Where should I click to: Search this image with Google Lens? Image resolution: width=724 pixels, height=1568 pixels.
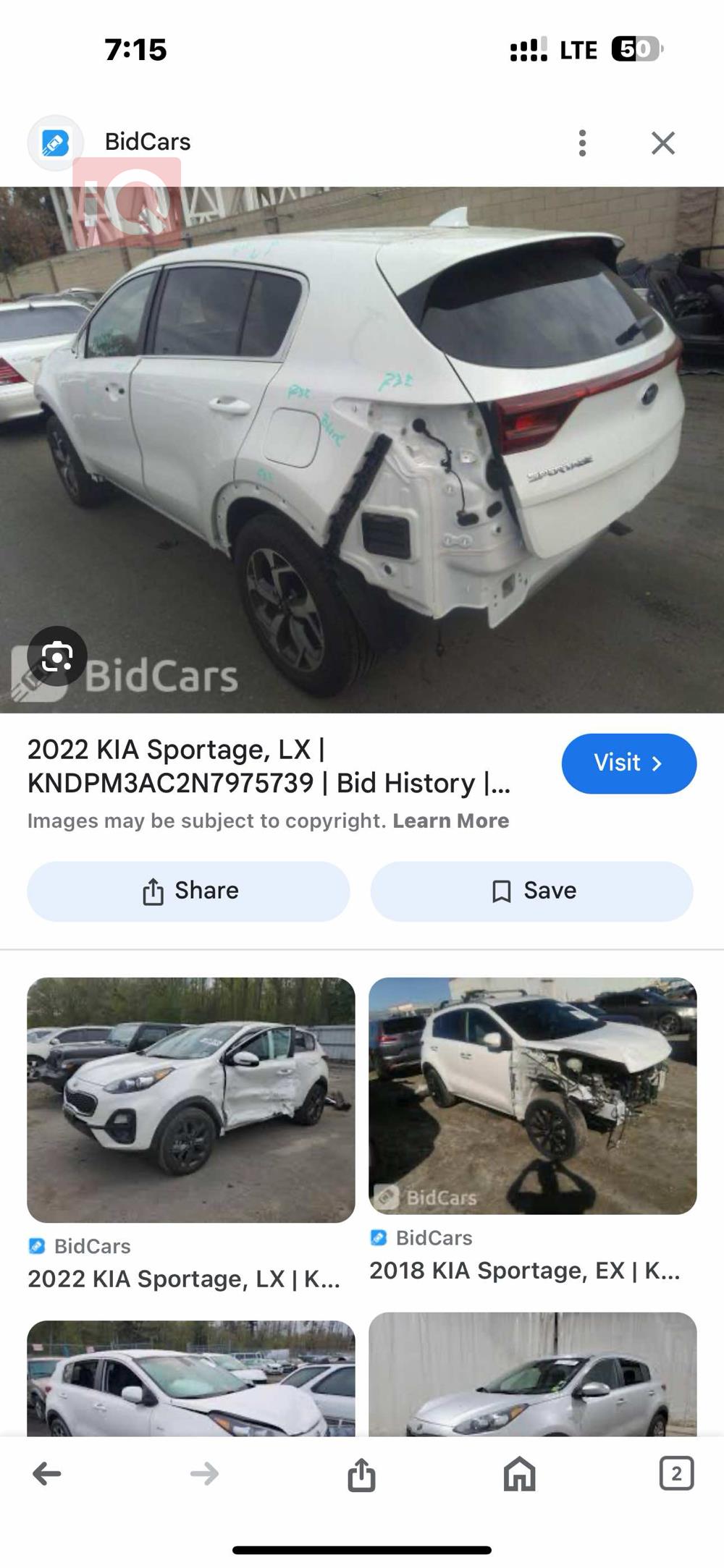pos(57,656)
